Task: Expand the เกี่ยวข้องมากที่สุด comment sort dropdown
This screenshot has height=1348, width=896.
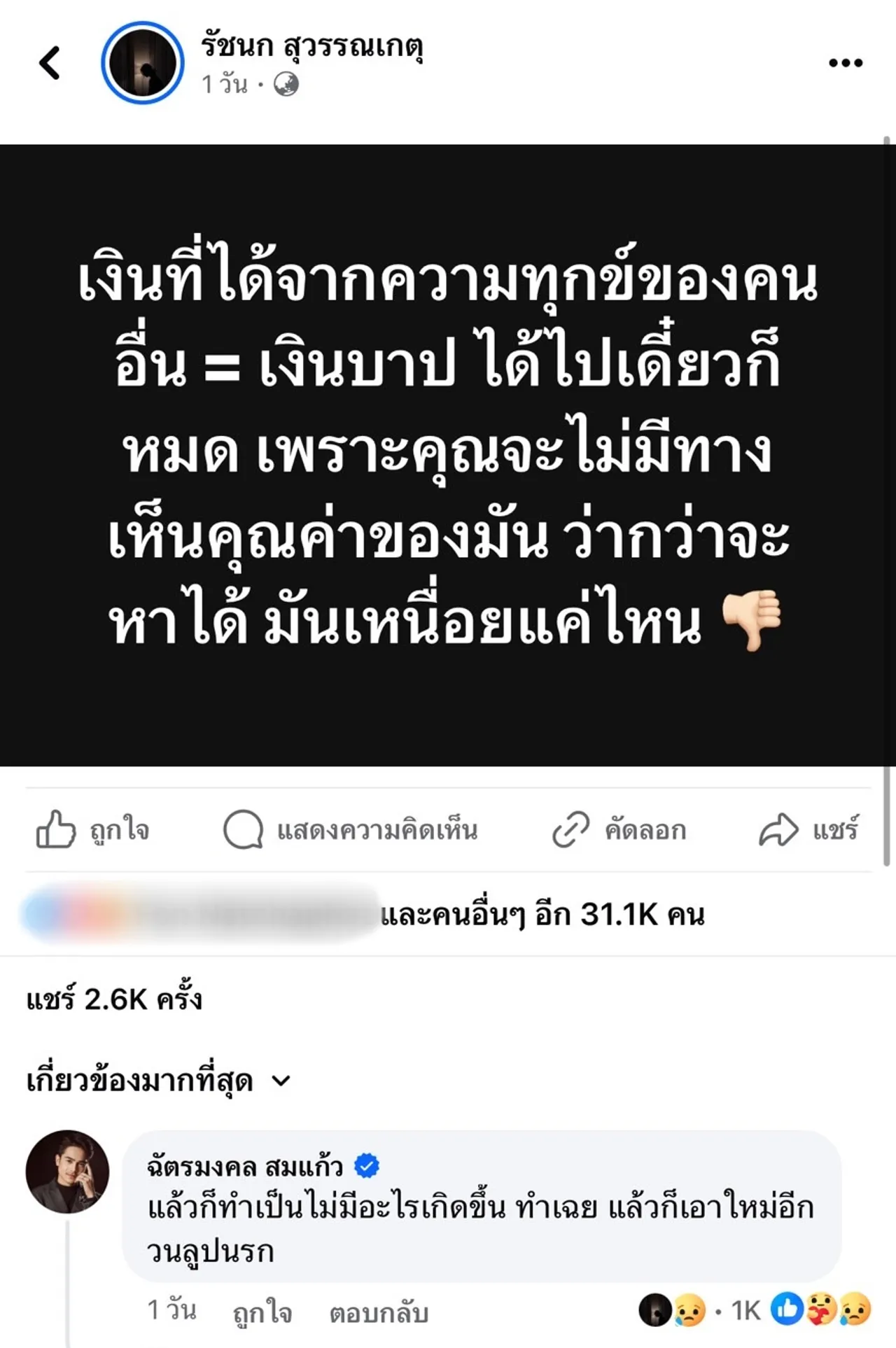Action: (158, 1081)
